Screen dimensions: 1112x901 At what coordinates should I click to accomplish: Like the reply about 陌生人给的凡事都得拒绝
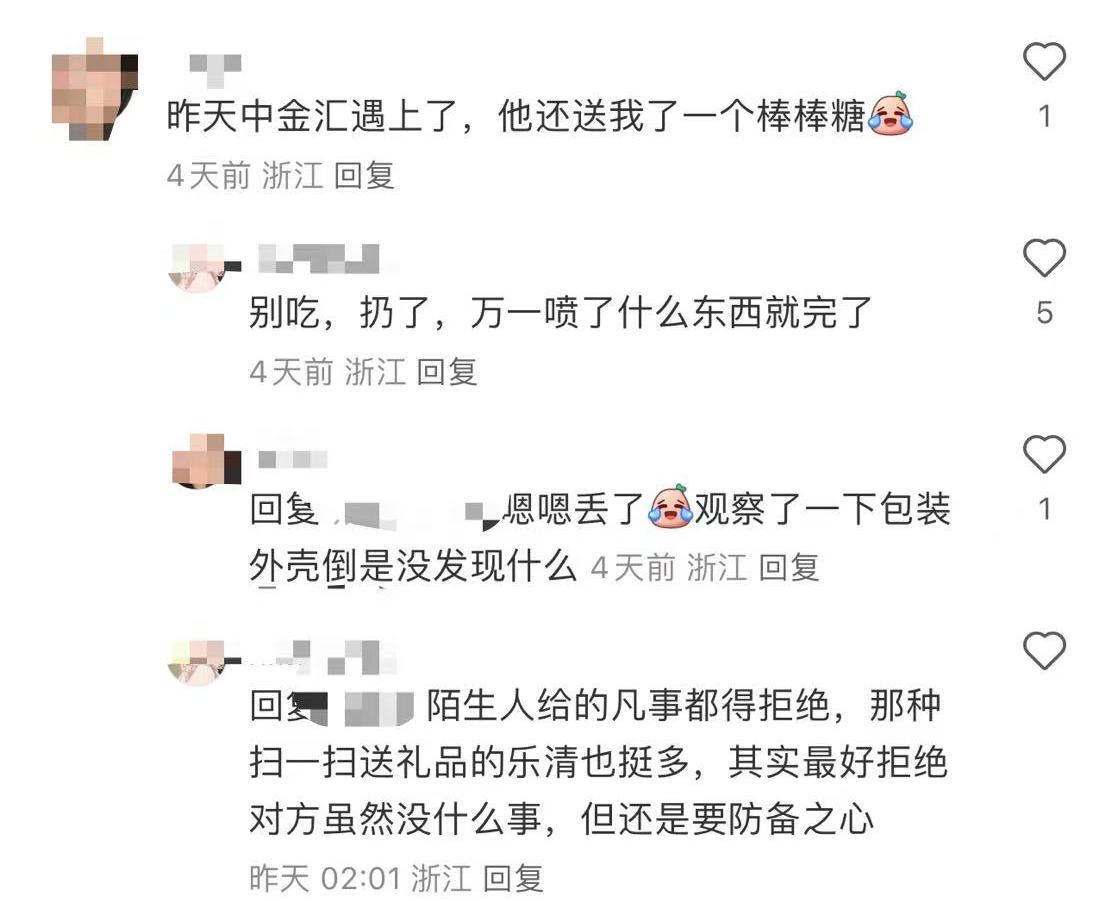(x=1045, y=652)
